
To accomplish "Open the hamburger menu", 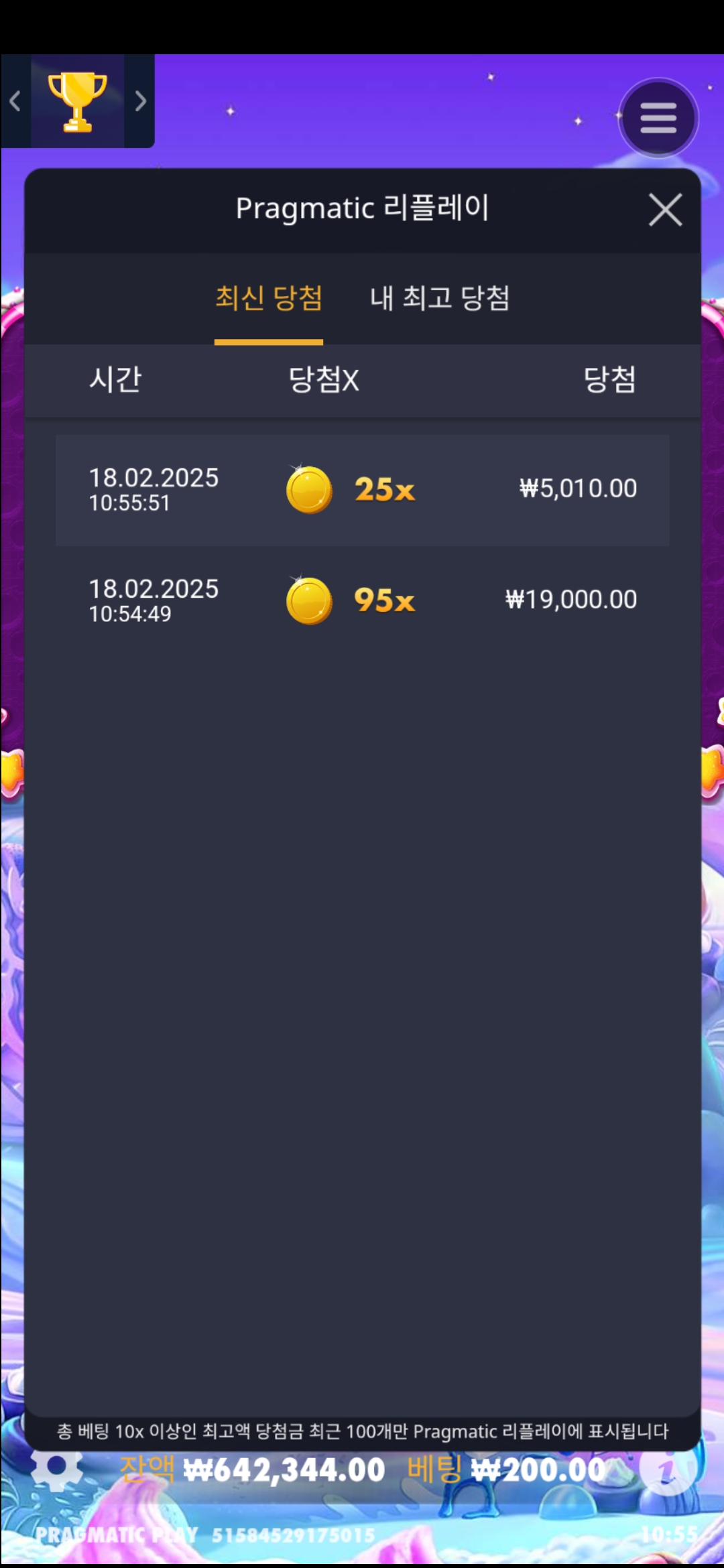I will coord(658,119).
